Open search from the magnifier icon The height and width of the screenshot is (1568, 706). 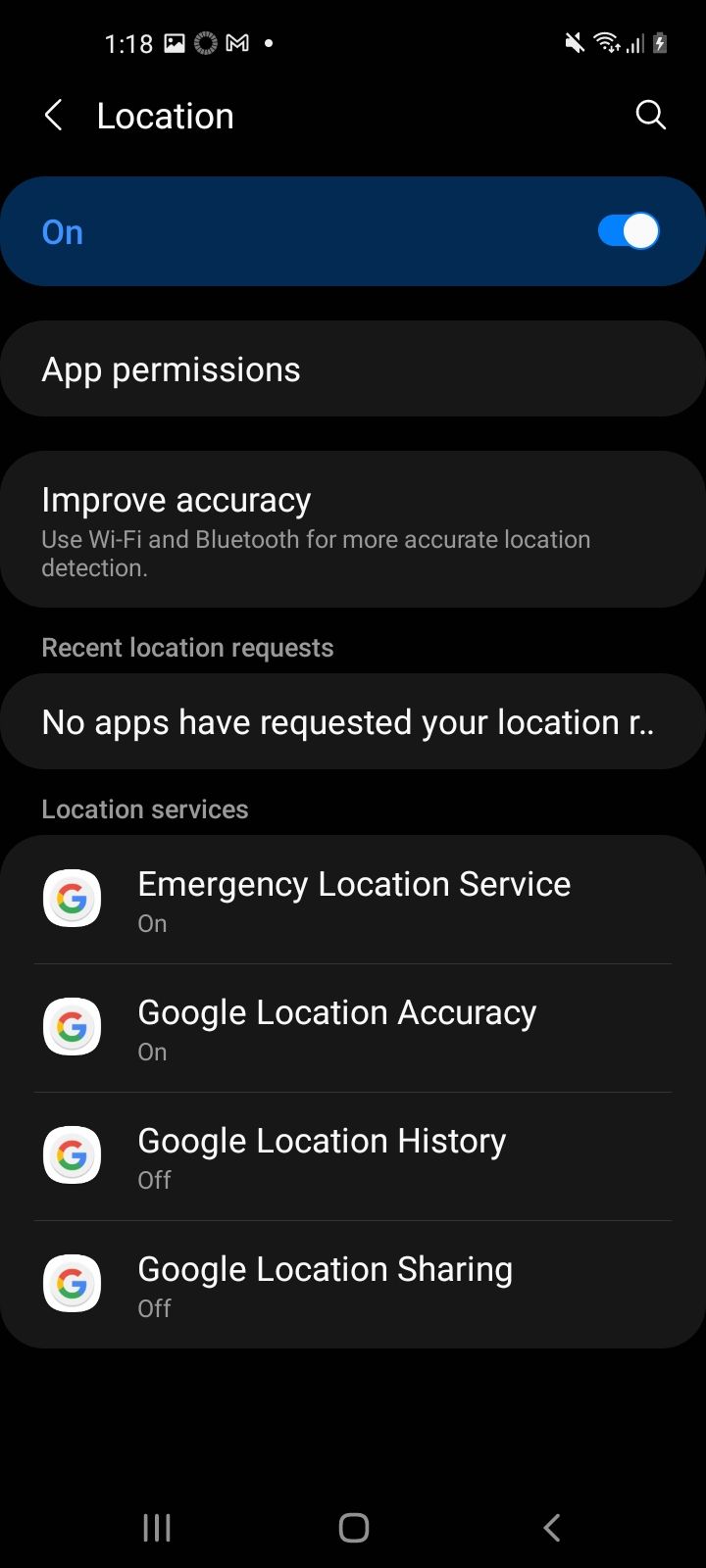(650, 115)
